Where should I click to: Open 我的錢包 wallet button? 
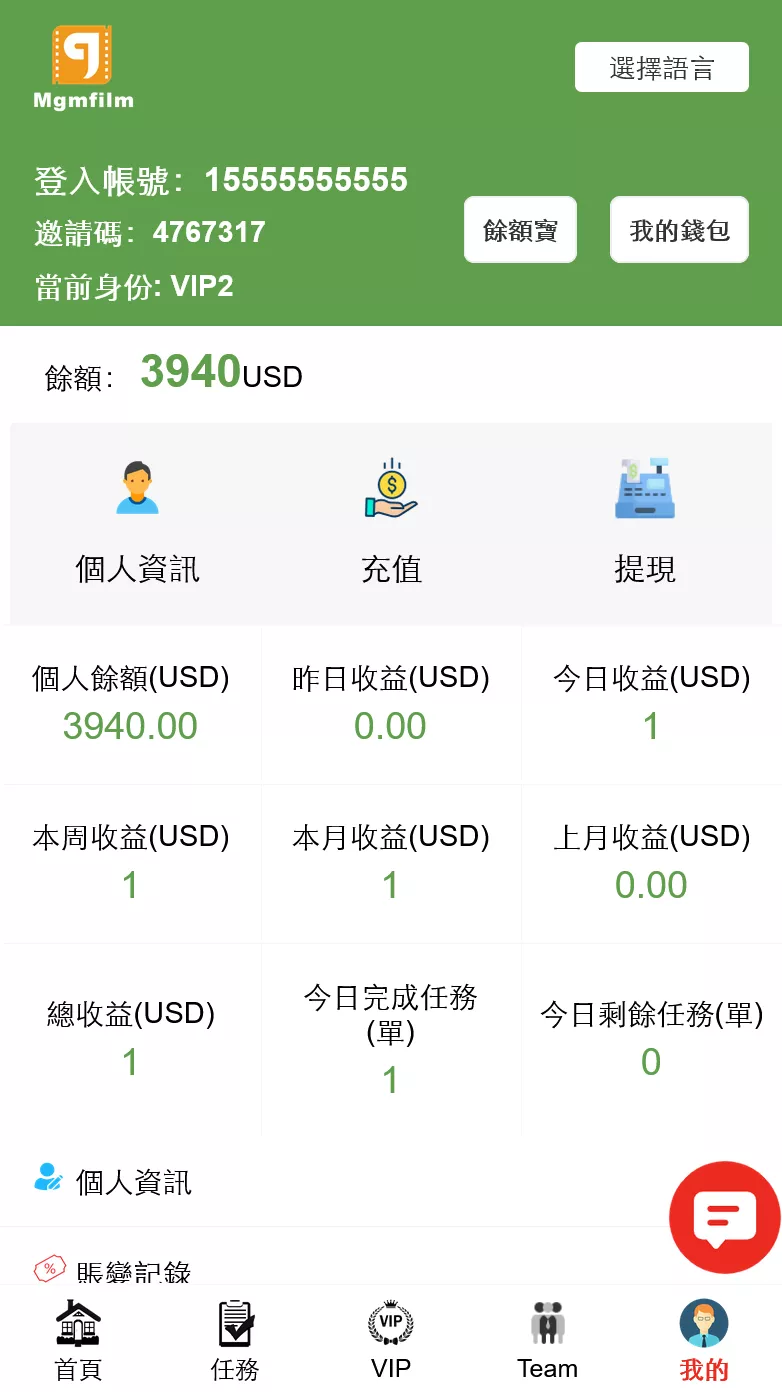click(679, 229)
